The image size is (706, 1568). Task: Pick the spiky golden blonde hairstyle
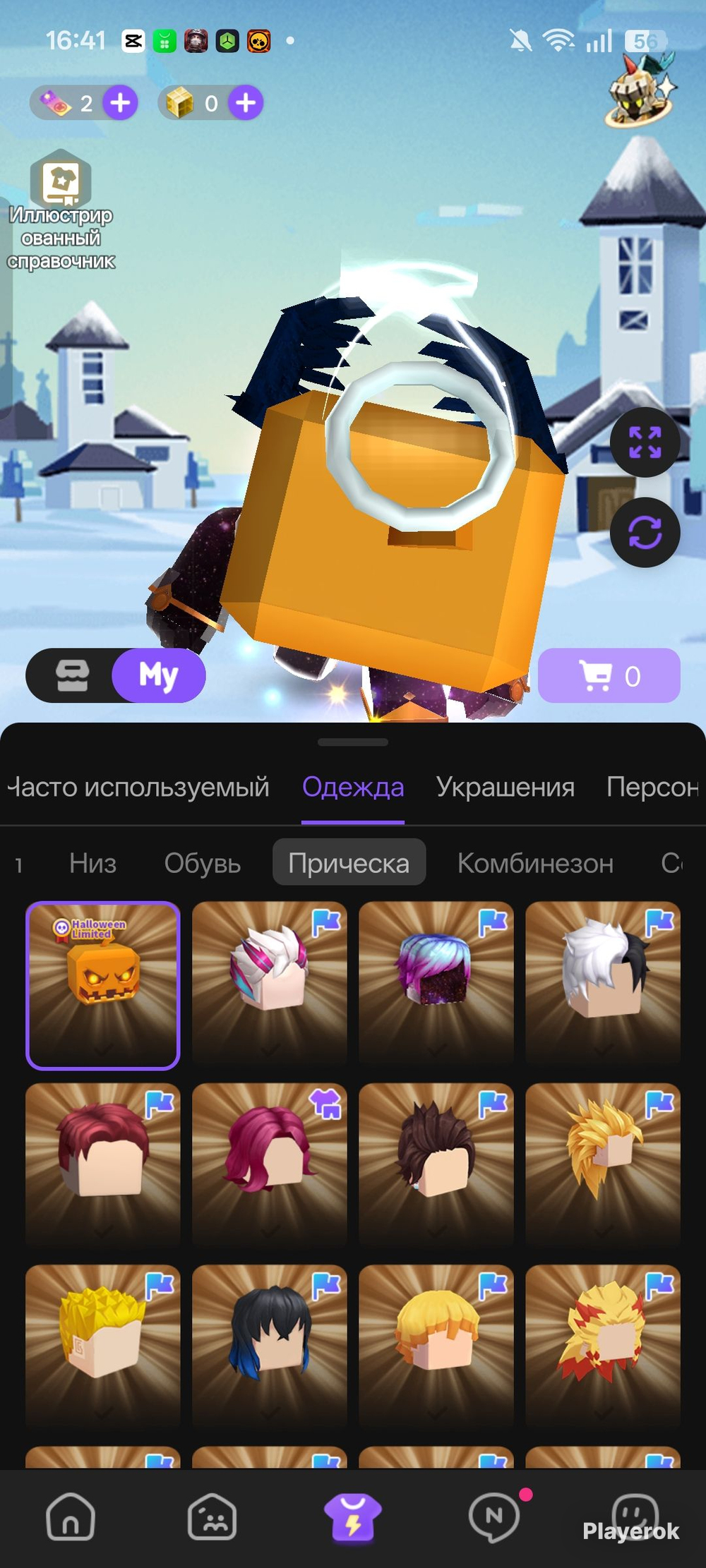pos(603,1164)
